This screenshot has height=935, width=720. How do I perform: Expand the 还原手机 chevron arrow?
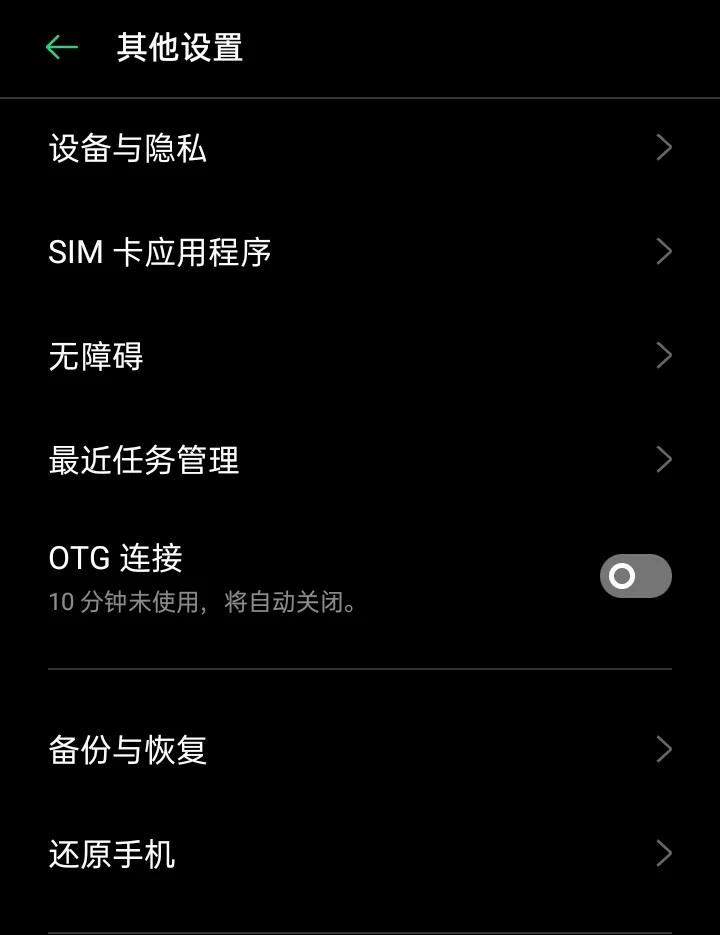pyautogui.click(x=663, y=853)
